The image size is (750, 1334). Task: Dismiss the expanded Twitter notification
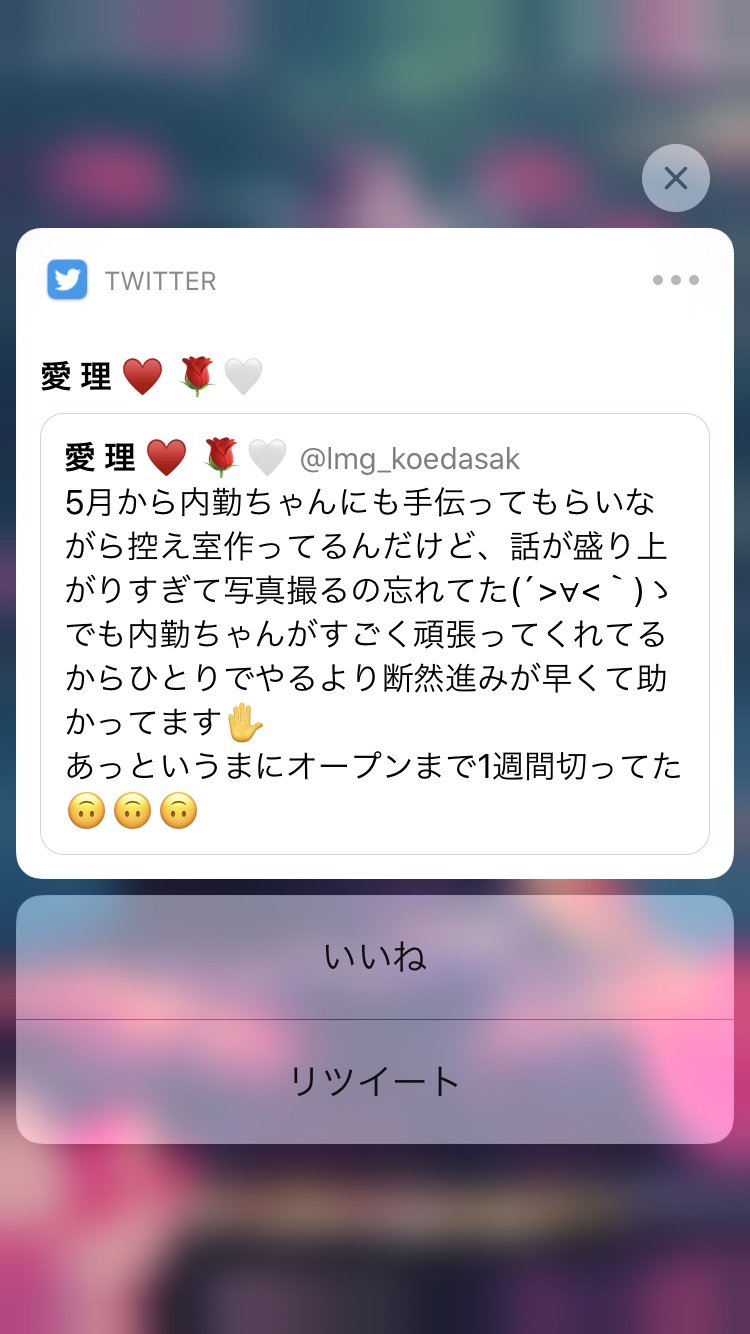pyautogui.click(x=676, y=178)
